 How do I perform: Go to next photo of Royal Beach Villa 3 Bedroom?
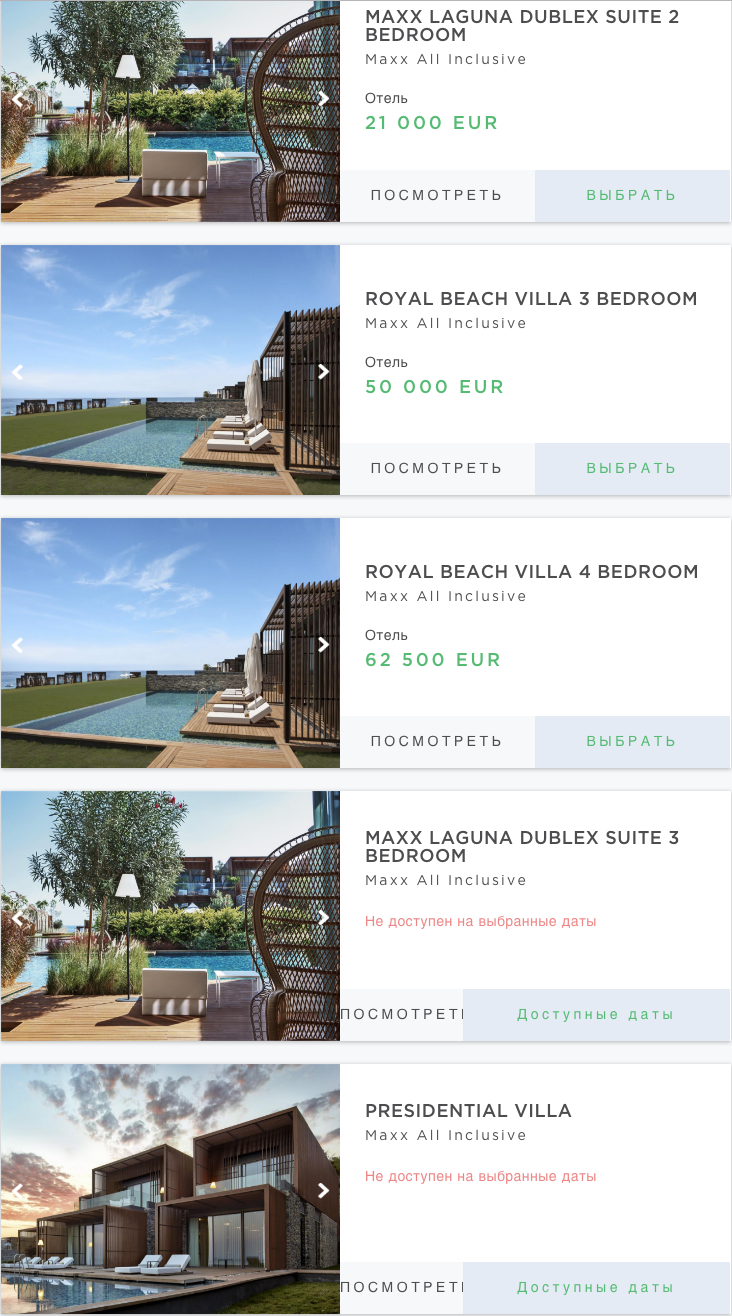[323, 371]
